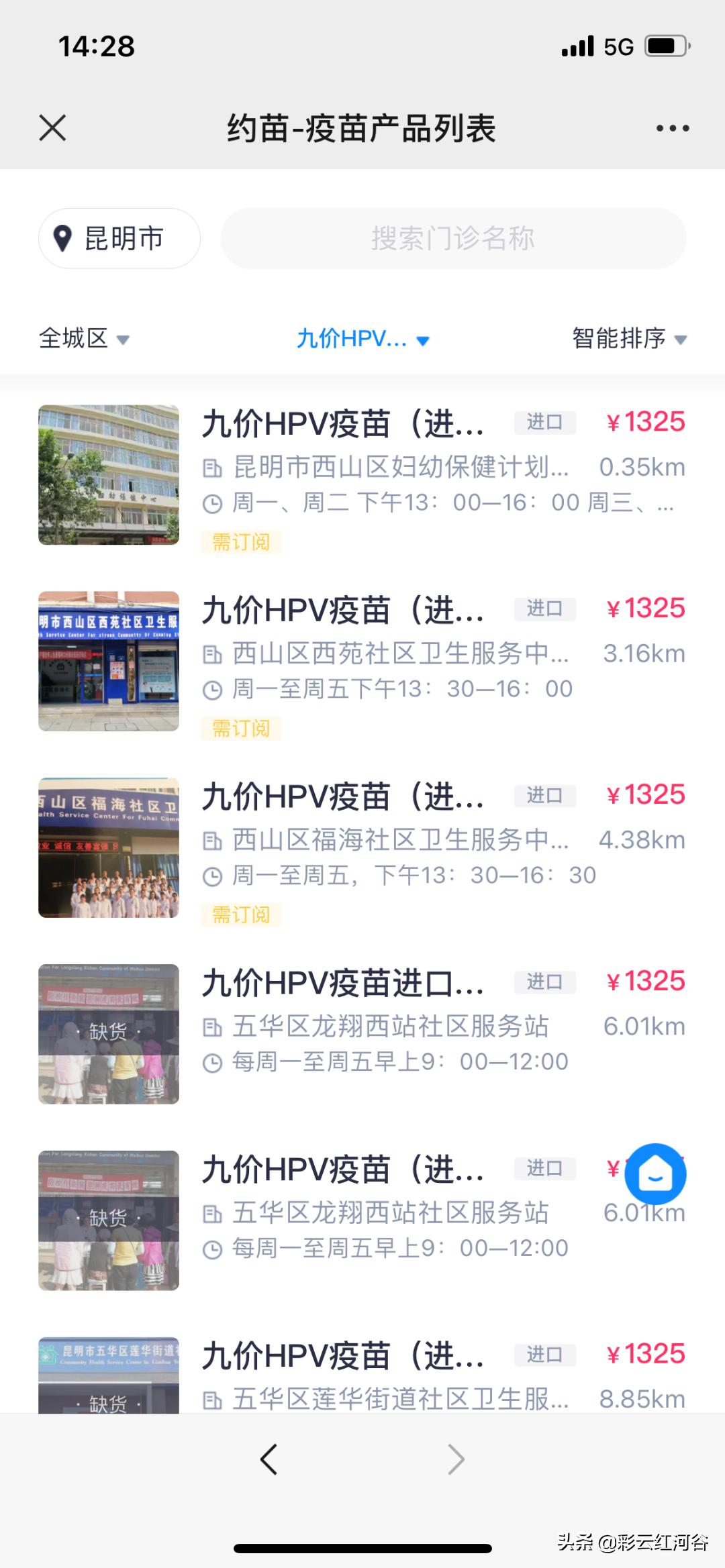Click the clock icon under 五华区龙翔西站社区服务站
This screenshot has height=1568, width=725.
click(213, 1062)
